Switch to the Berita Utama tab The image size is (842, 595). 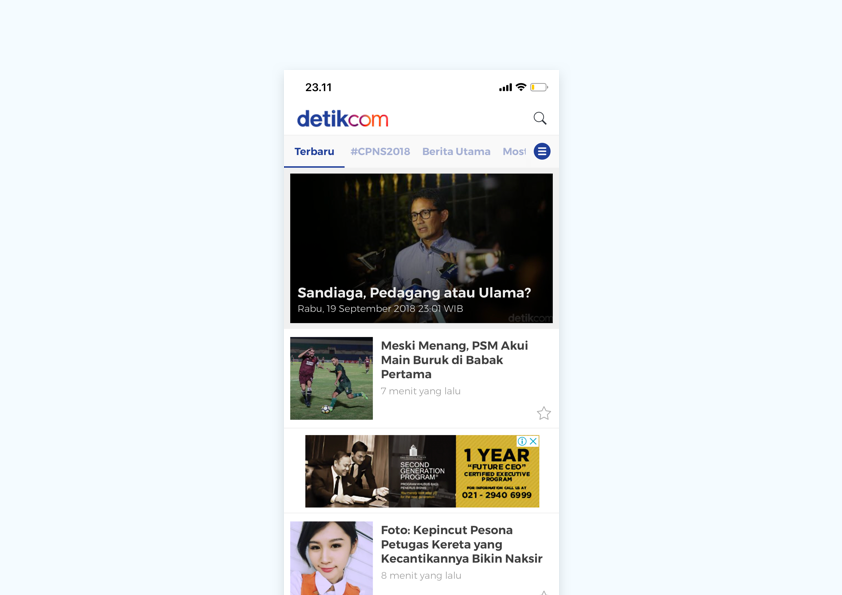[456, 152]
